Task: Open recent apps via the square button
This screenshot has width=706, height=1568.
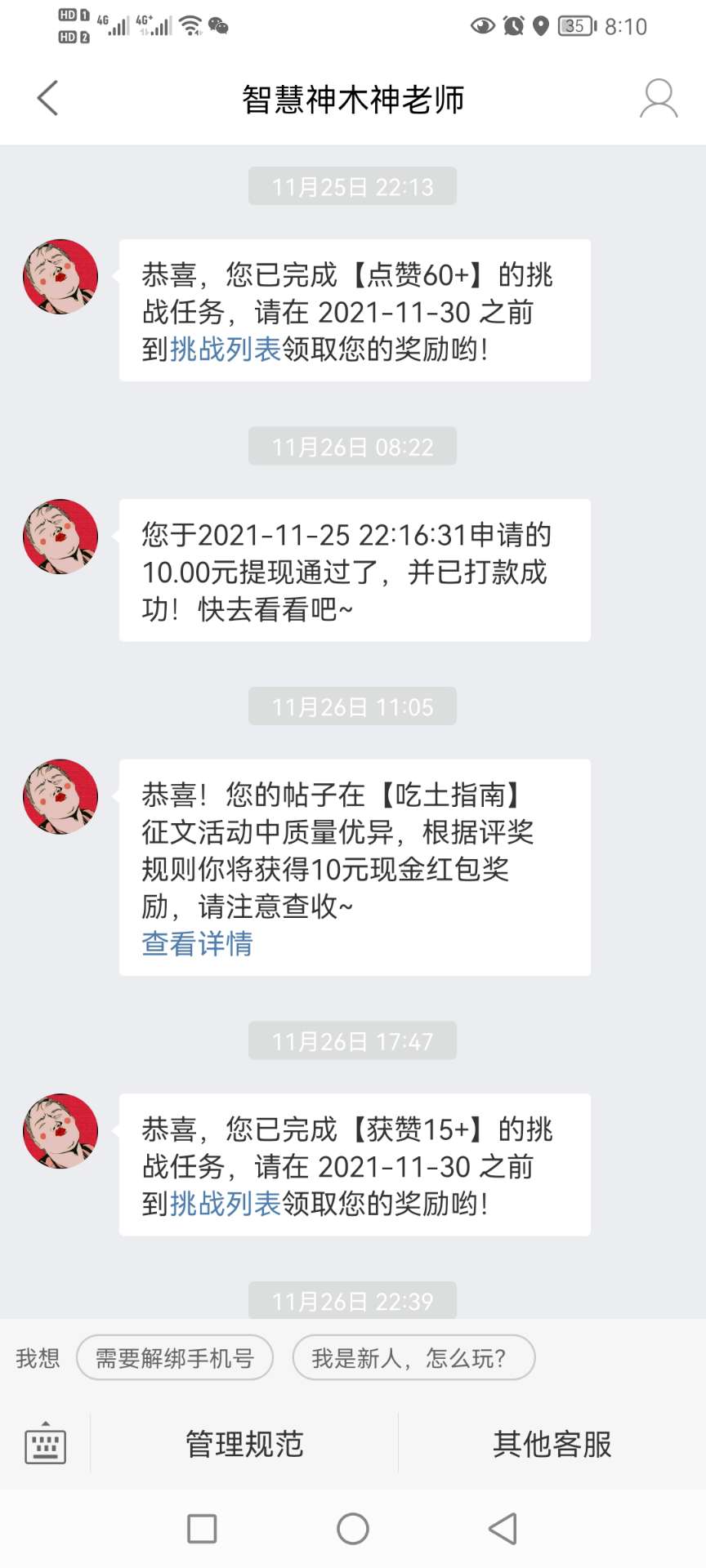Action: (x=202, y=1529)
